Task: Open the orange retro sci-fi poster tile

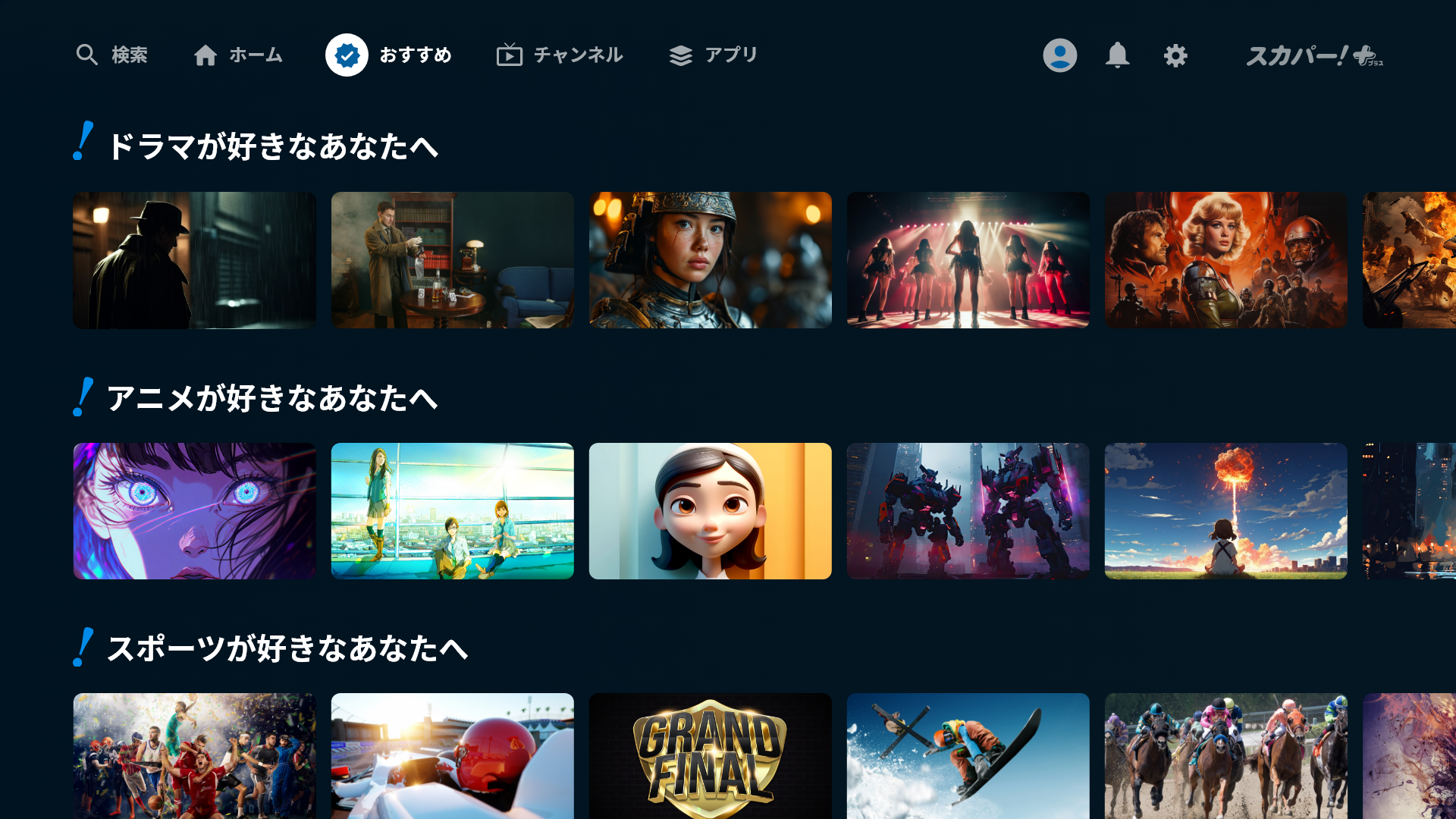Action: (x=1225, y=260)
